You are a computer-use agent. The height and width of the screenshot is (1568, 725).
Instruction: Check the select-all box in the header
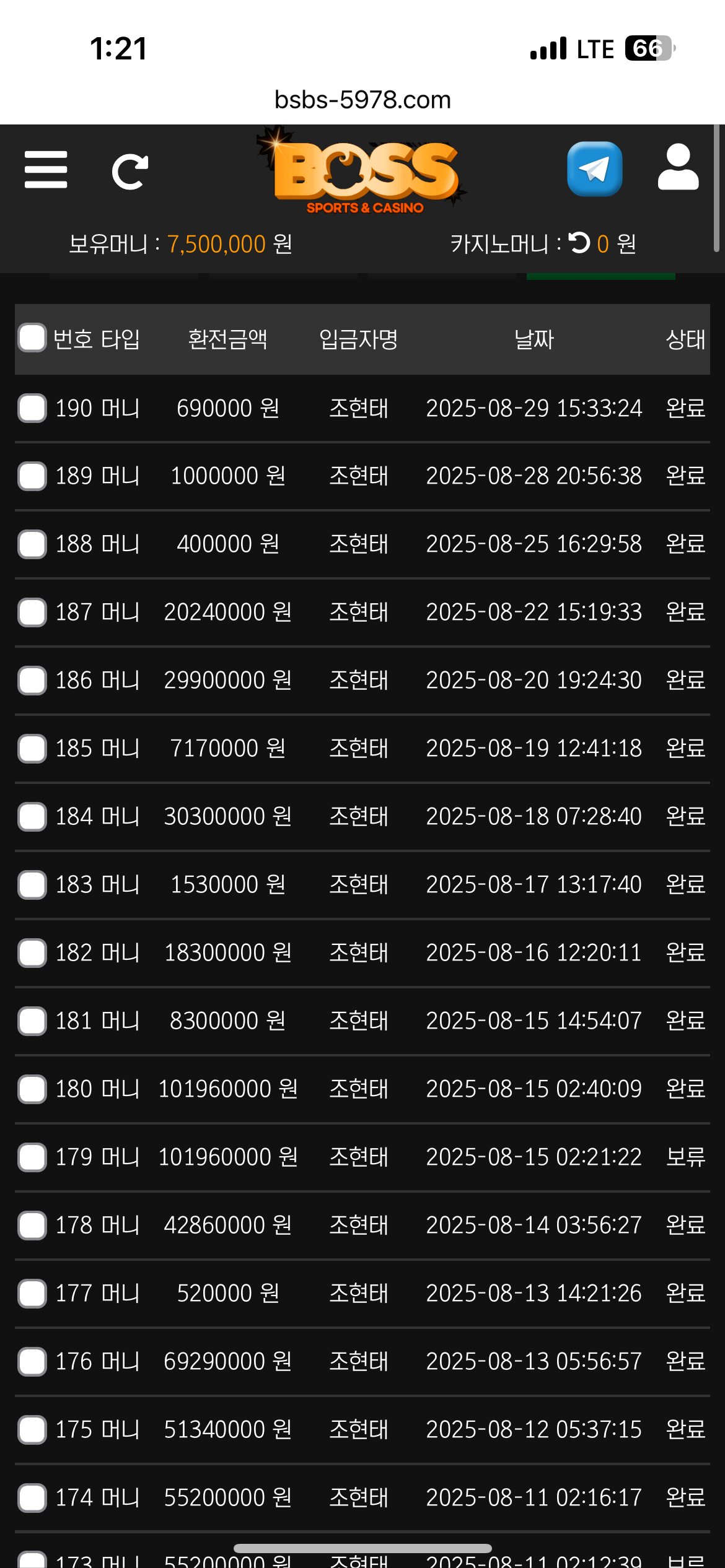coord(32,338)
